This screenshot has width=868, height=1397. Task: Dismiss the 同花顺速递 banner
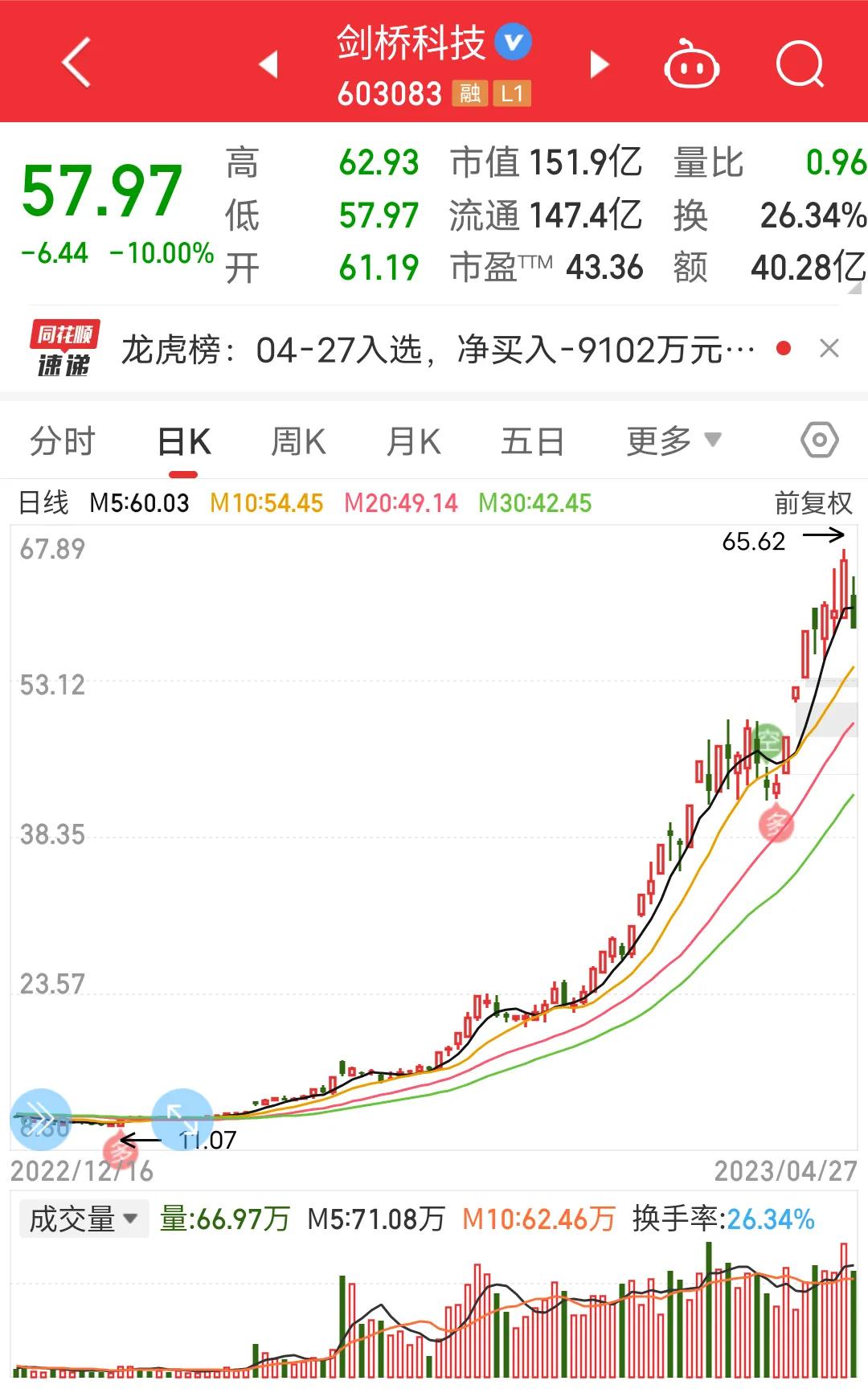pos(829,349)
